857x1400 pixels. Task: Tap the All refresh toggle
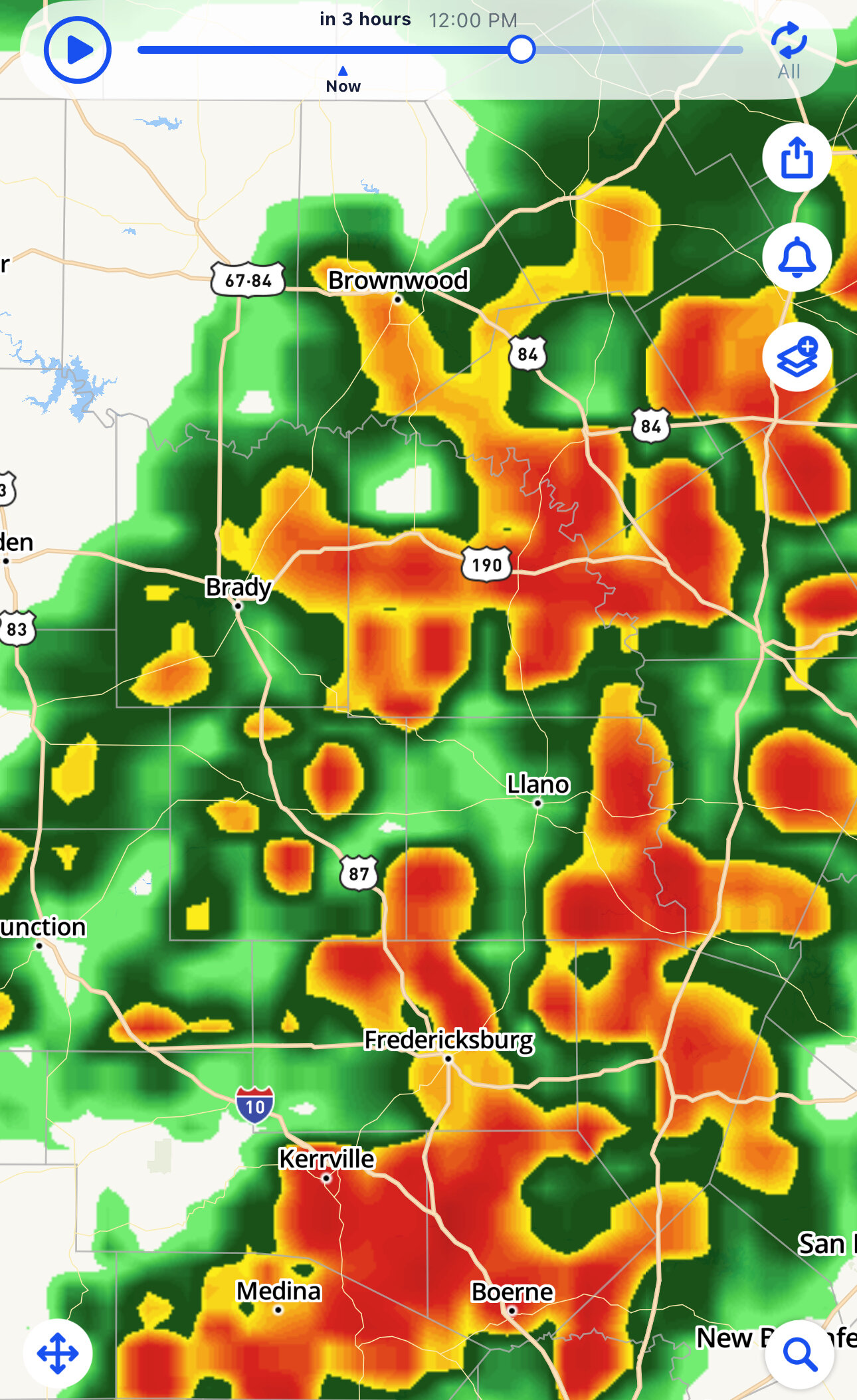tap(789, 51)
